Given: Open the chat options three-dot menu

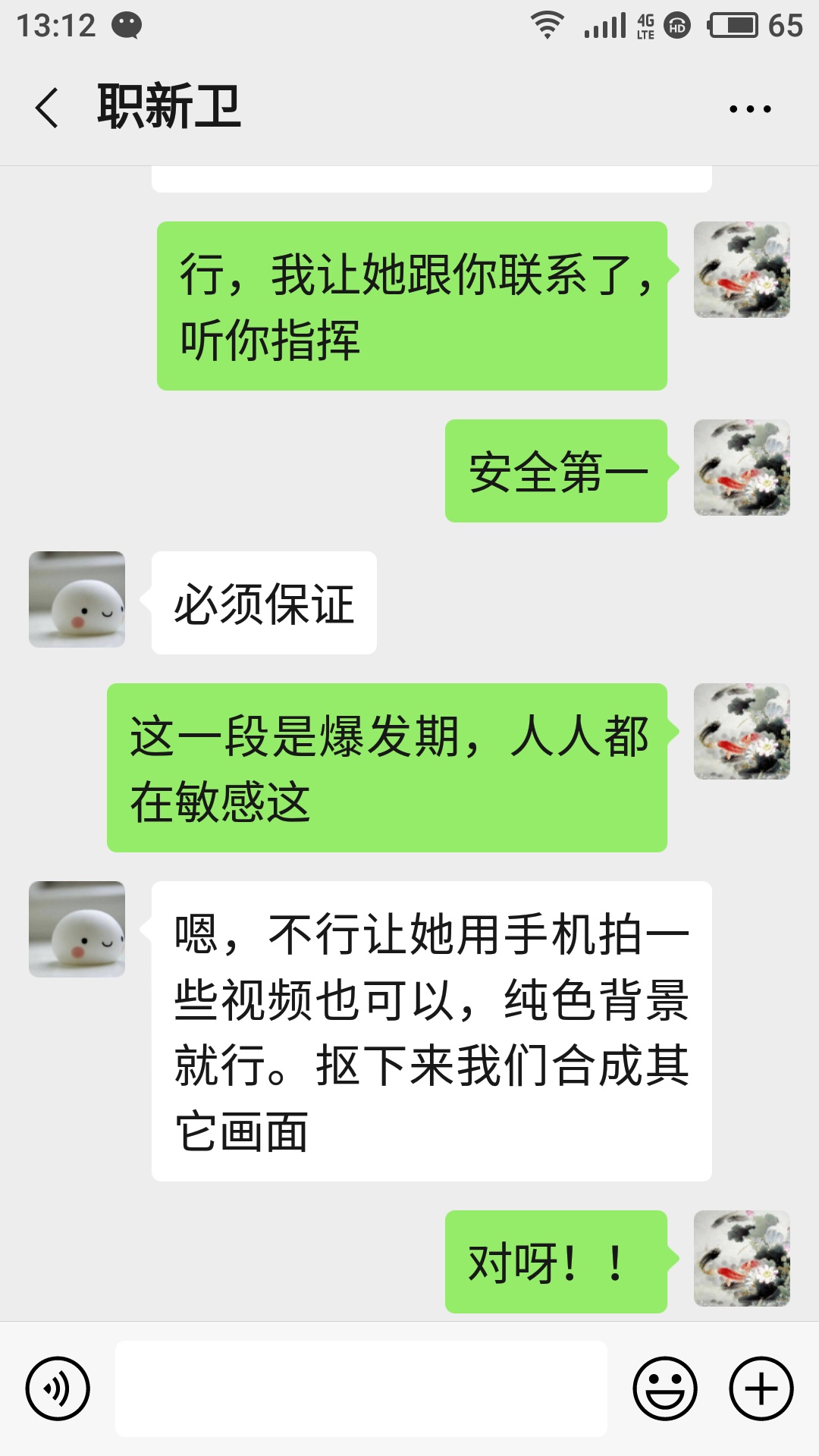Looking at the screenshot, I should click(x=749, y=109).
